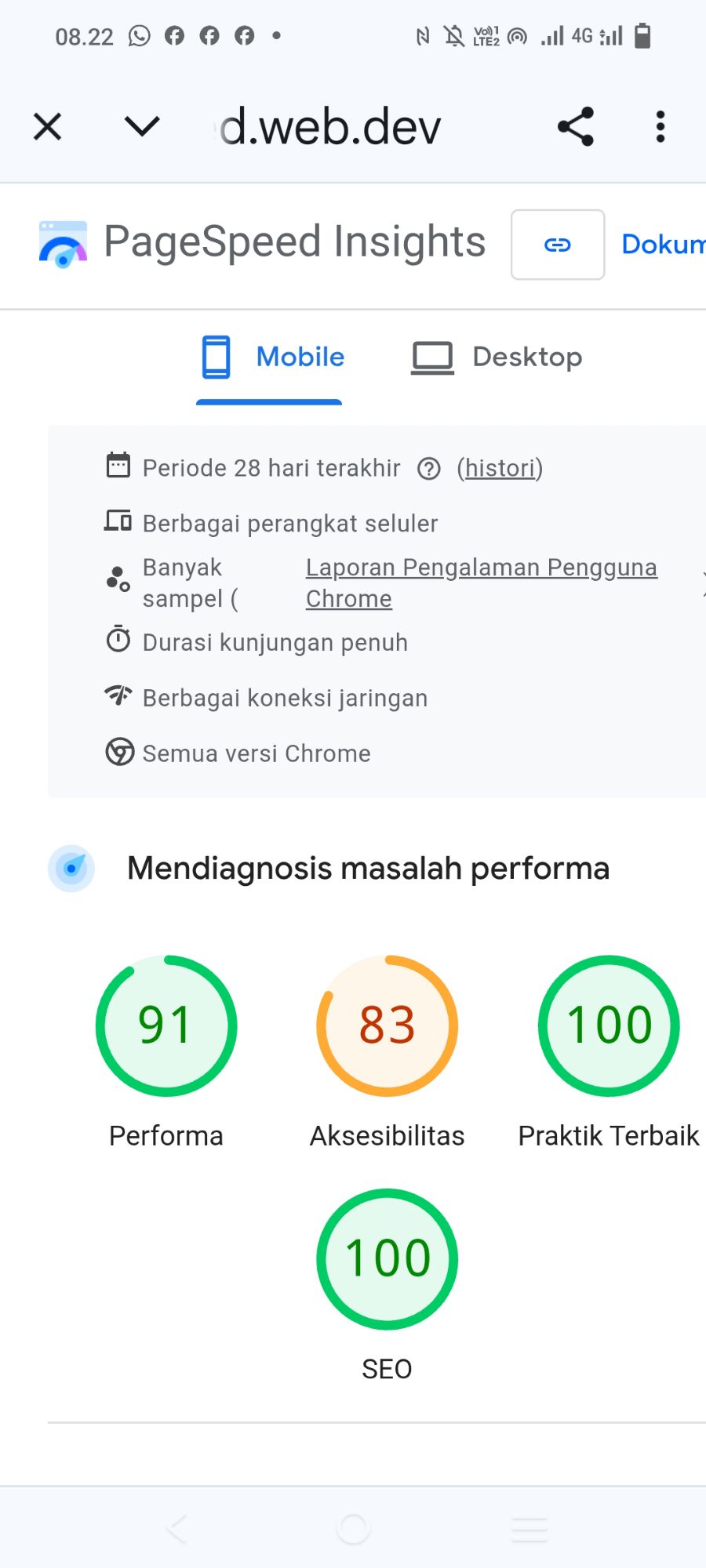The width and height of the screenshot is (706, 1568).
Task: Go back using the system back button
Action: tap(177, 1528)
